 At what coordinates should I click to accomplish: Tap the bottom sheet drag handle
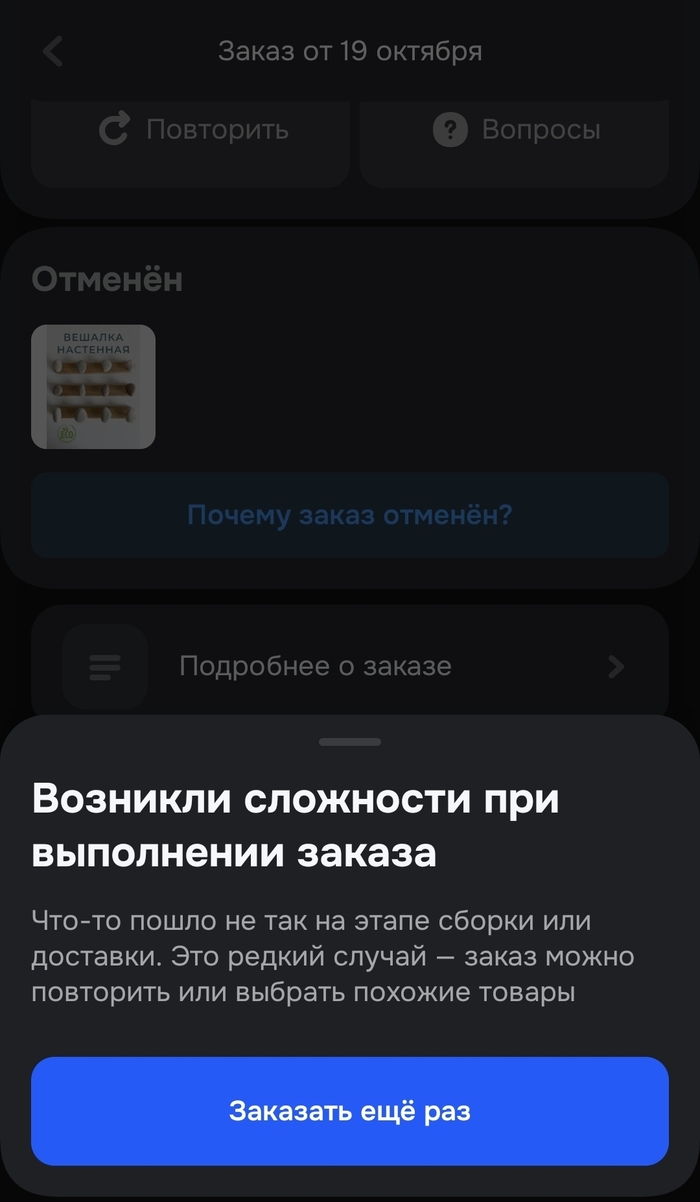pyautogui.click(x=350, y=742)
